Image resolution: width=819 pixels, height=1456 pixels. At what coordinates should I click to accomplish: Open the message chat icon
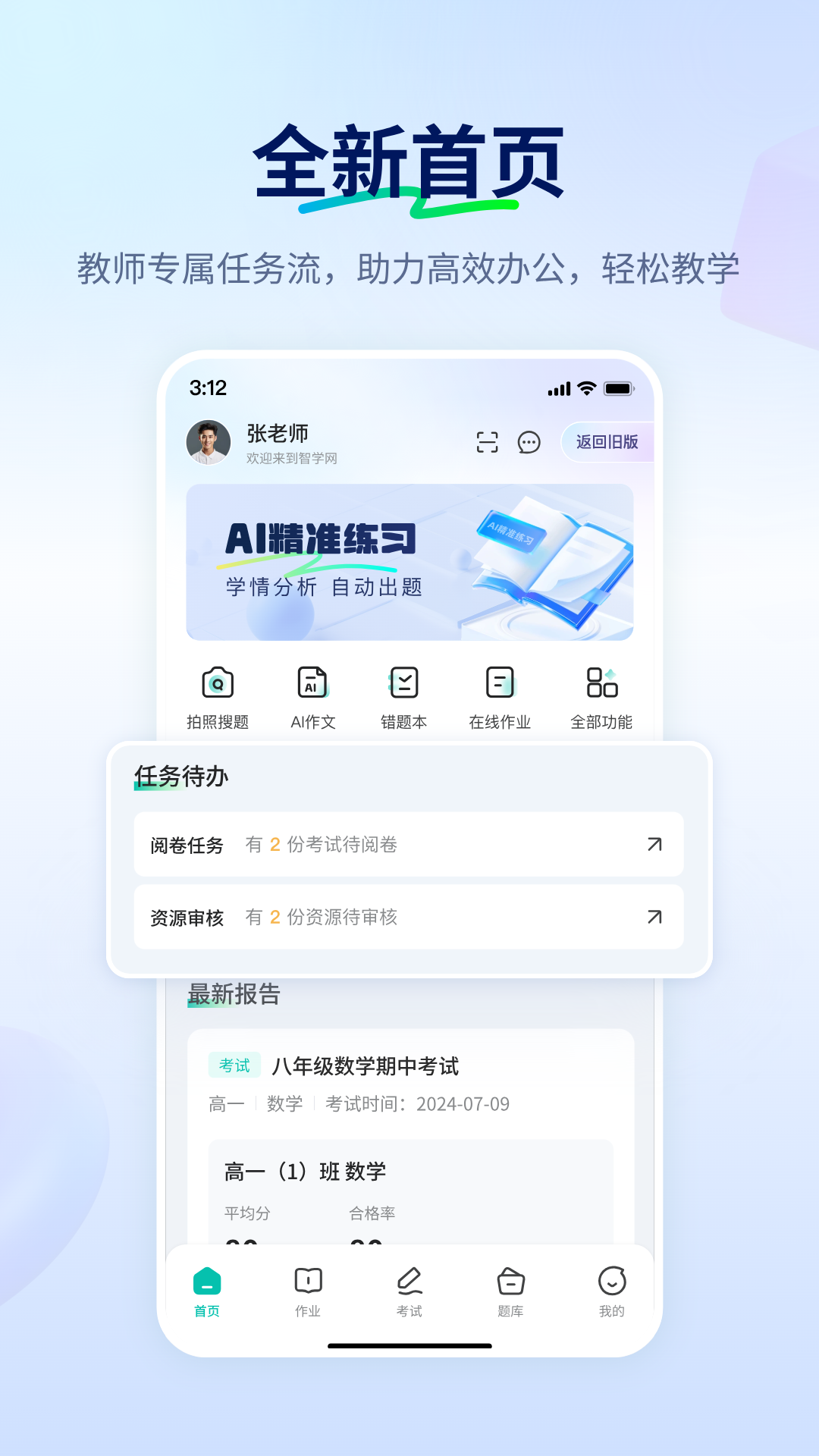(x=529, y=442)
